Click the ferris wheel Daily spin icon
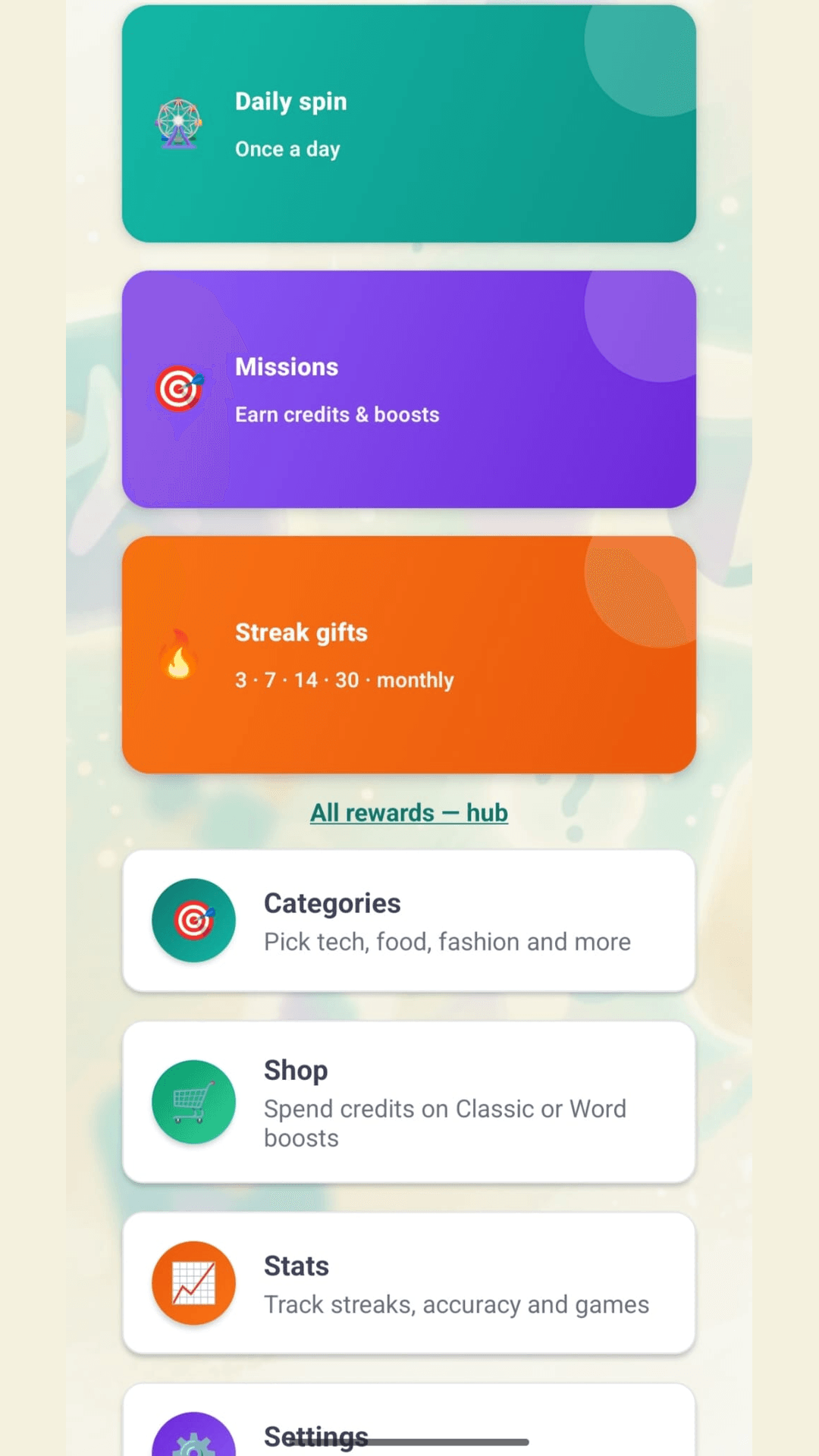Viewport: 819px width, 1456px height. pos(177,121)
